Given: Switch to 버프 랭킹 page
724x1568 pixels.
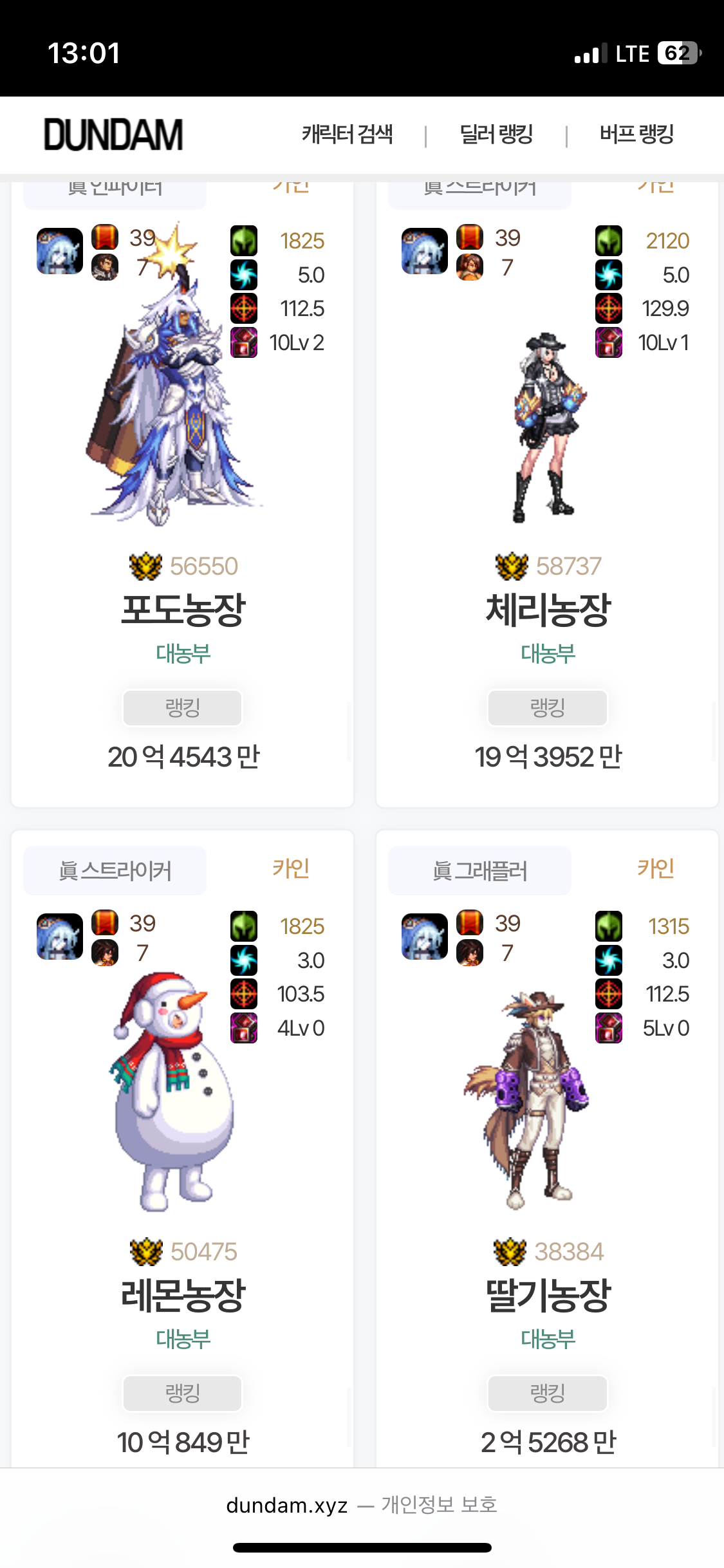Looking at the screenshot, I should point(636,135).
